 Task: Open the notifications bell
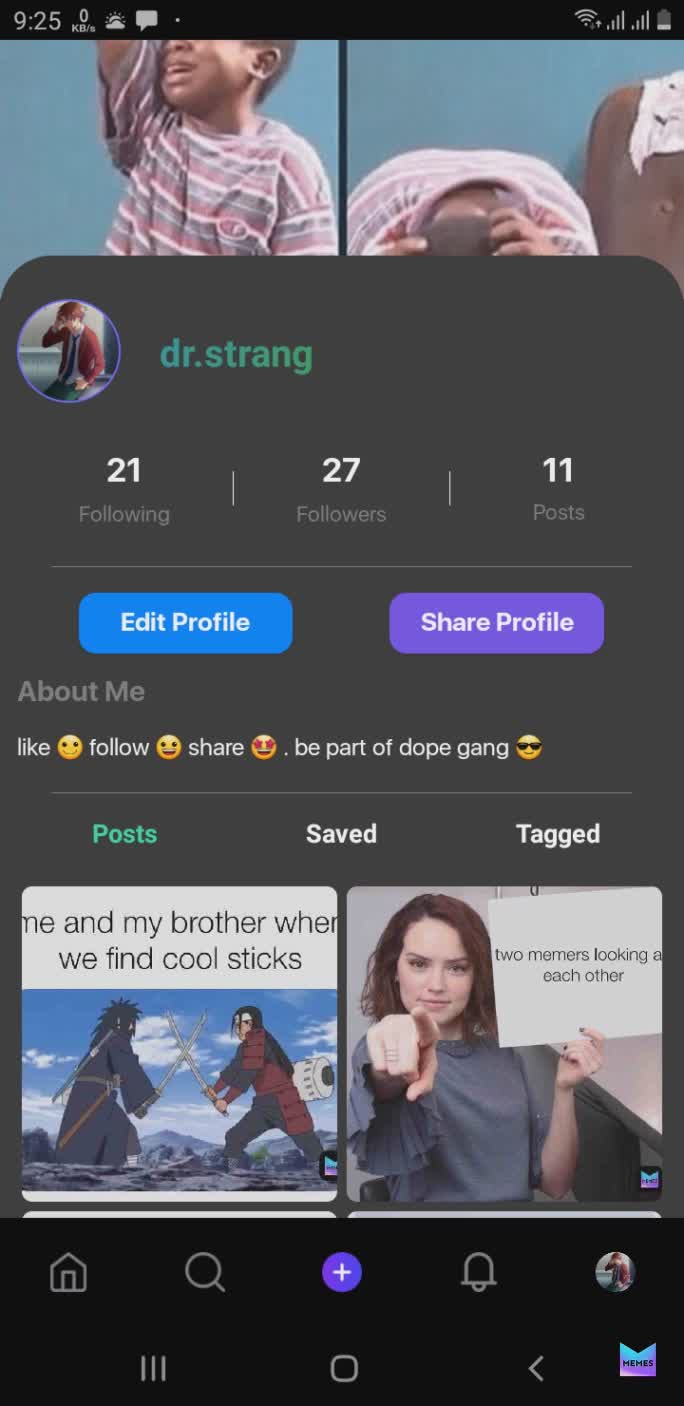click(478, 1272)
